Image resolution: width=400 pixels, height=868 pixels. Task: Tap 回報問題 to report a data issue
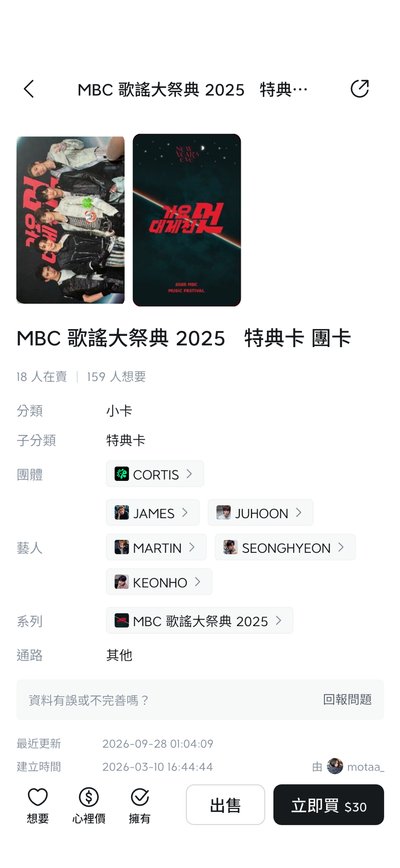[x=347, y=700]
